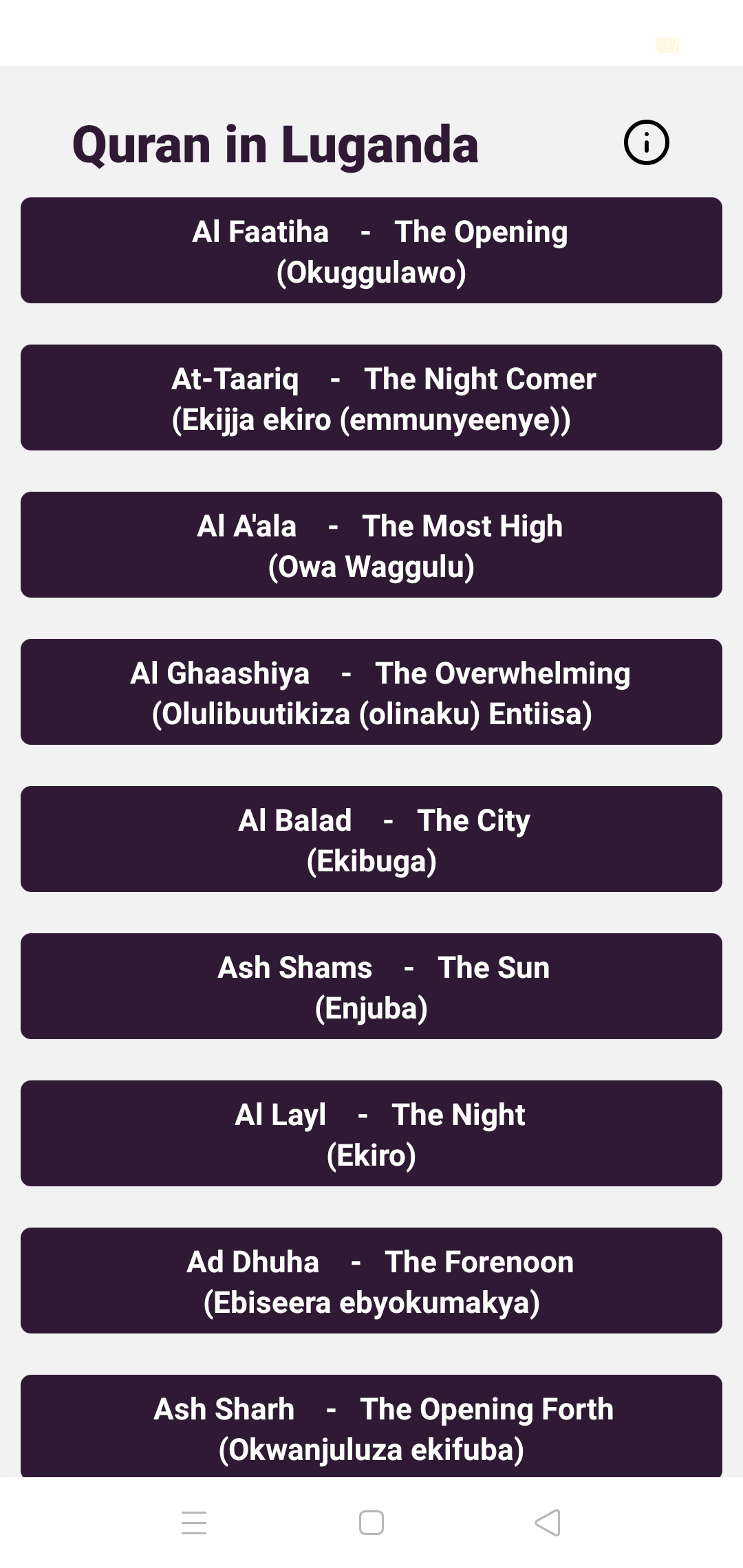The width and height of the screenshot is (743, 1568).
Task: Open Ash Sharh - The Opening Forth
Action: [371, 1426]
